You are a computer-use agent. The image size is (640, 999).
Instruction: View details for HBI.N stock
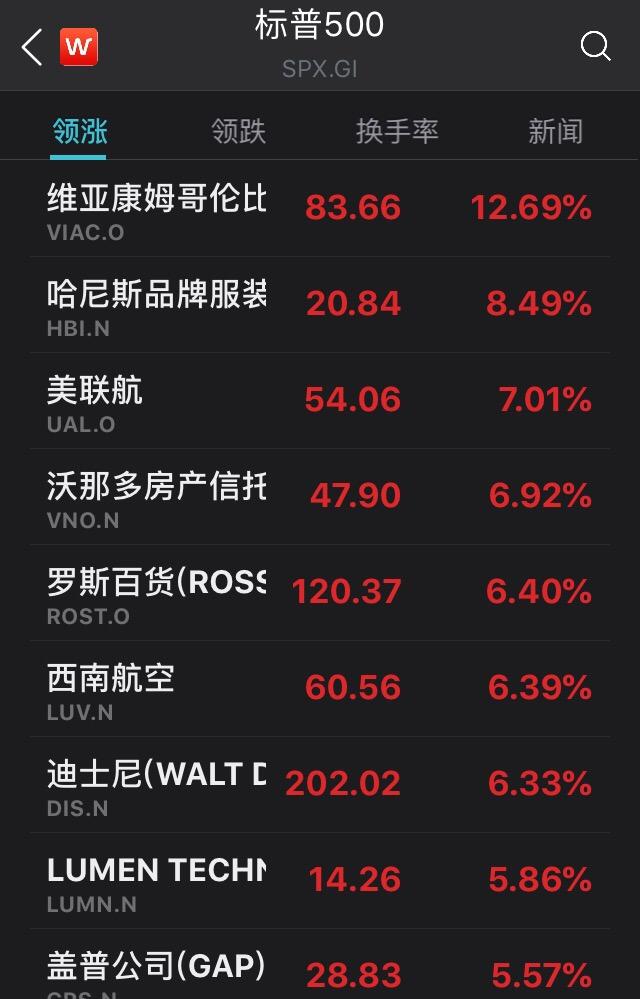coord(320,305)
